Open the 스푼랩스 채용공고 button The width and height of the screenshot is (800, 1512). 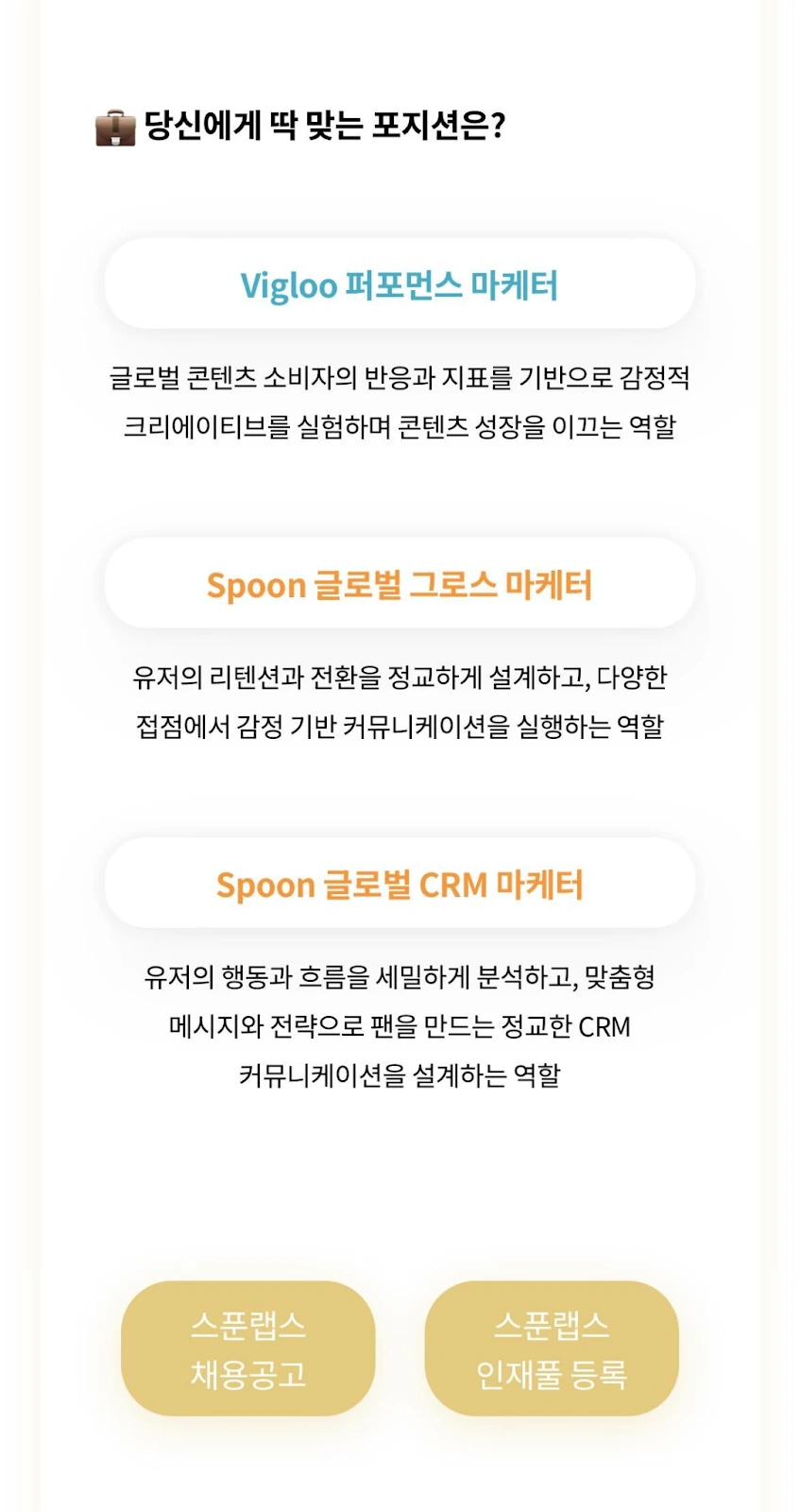(247, 1348)
